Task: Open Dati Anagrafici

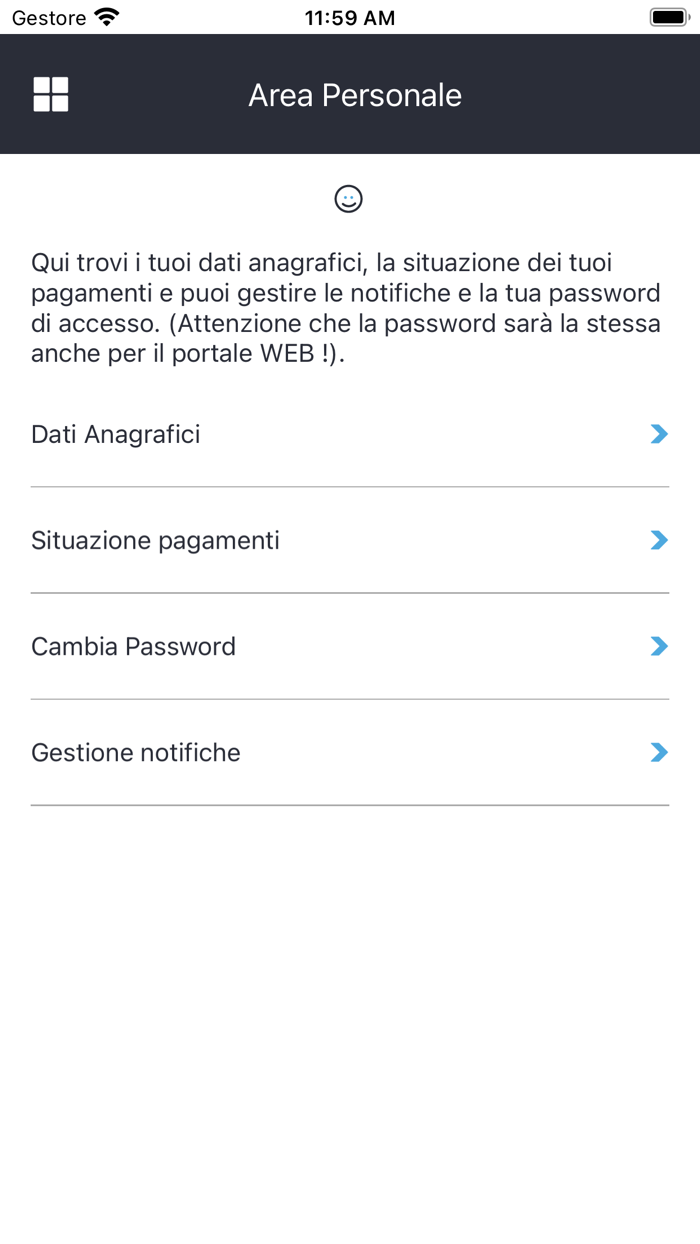Action: (x=349, y=434)
